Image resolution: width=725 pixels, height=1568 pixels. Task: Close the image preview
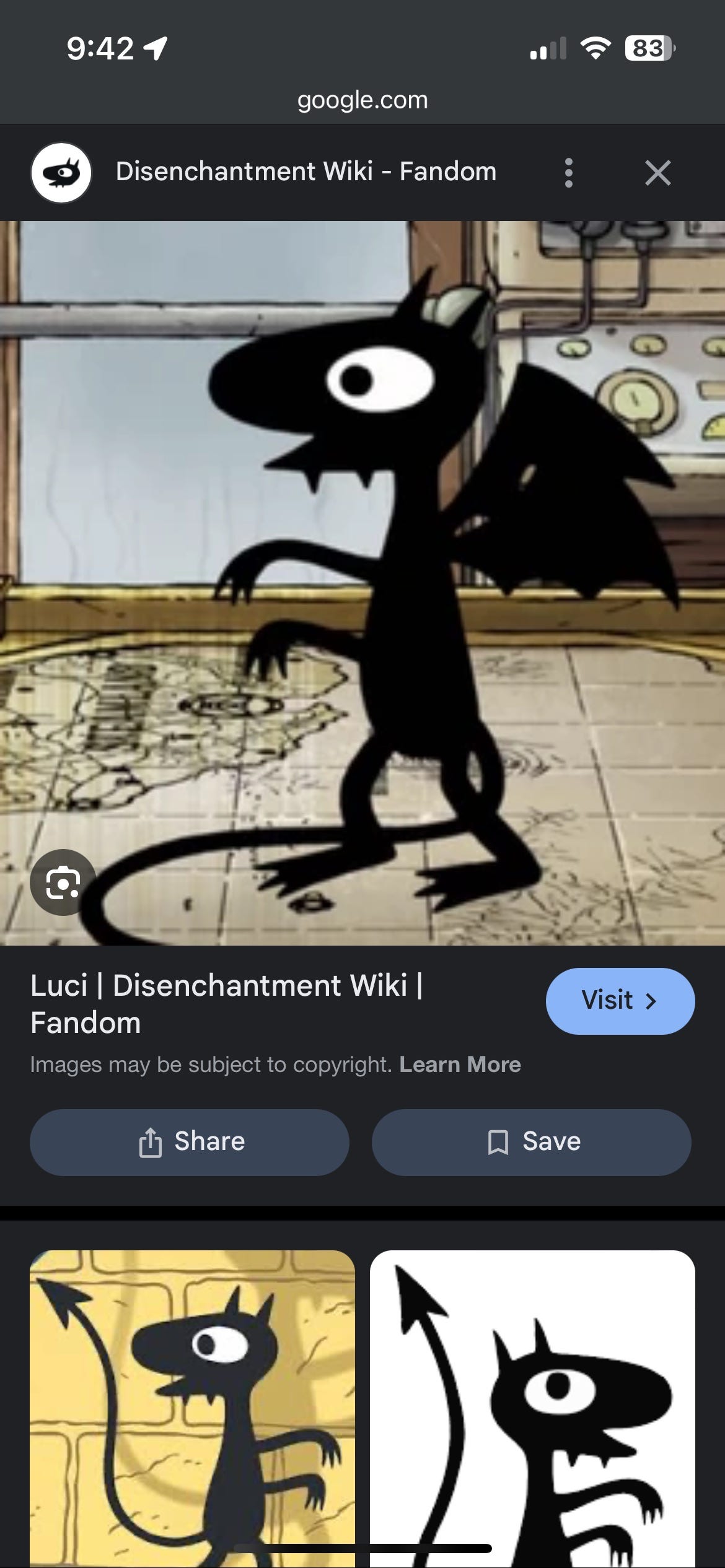pos(657,173)
